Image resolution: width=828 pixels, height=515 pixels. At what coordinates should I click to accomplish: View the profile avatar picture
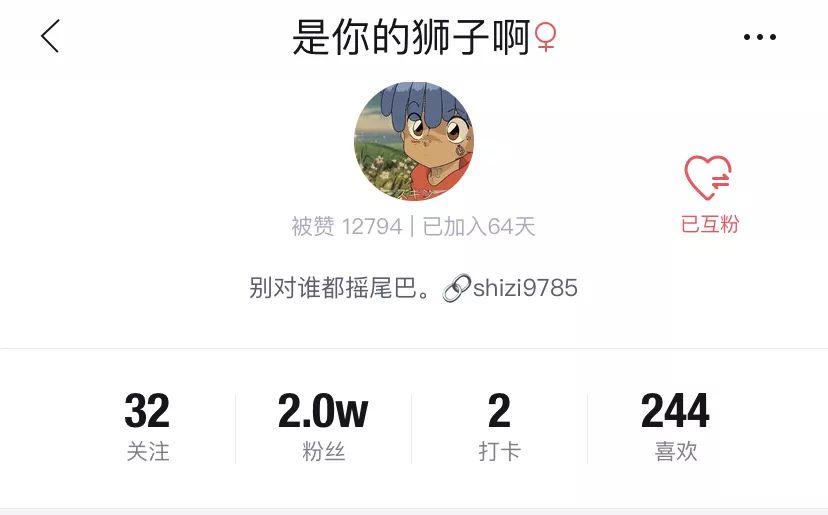(413, 141)
